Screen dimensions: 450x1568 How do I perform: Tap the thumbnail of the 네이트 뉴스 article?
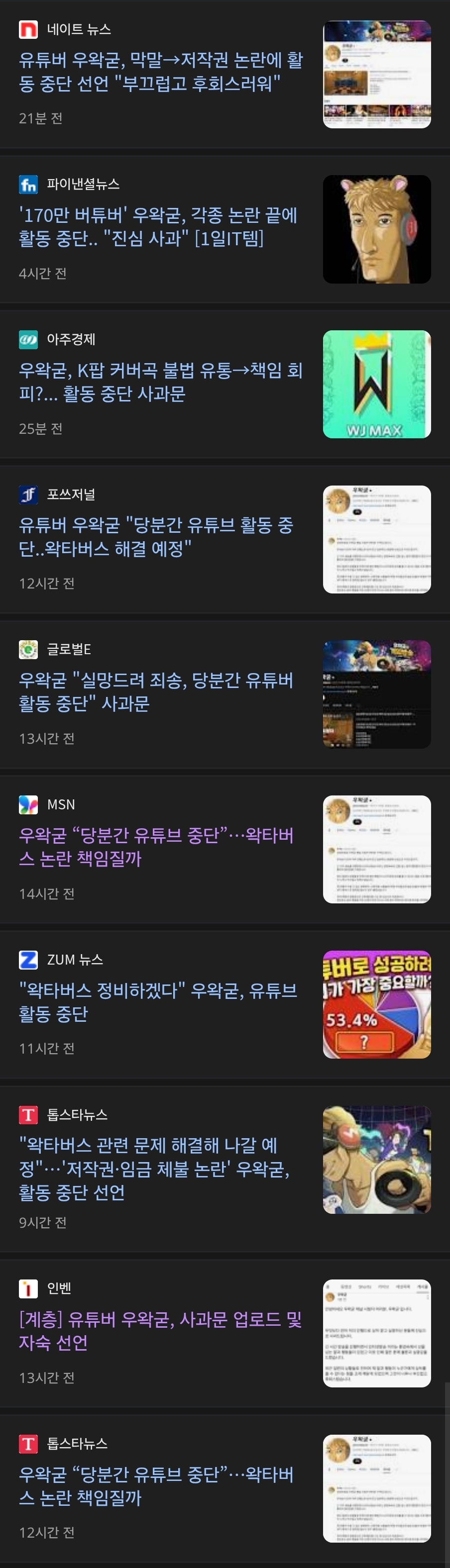coord(376,74)
